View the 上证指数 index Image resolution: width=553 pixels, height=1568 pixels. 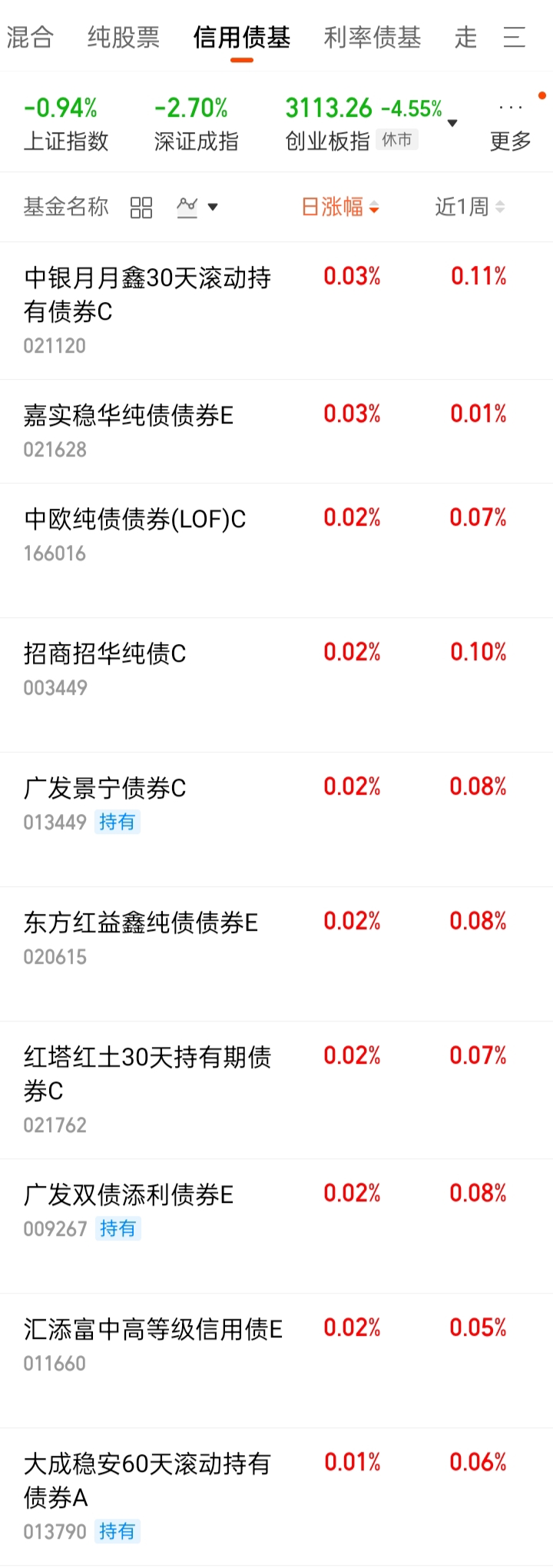65,123
